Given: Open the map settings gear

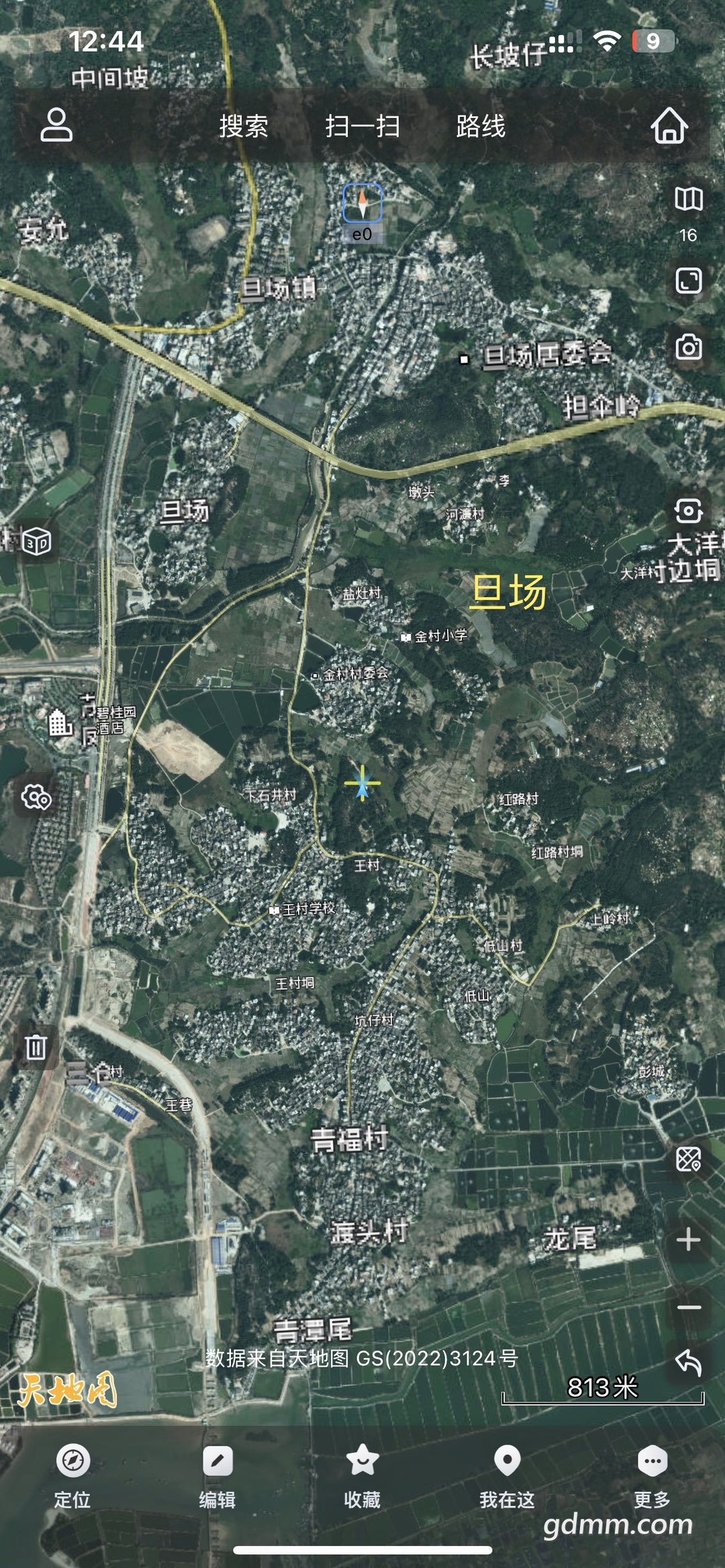Looking at the screenshot, I should [x=36, y=797].
